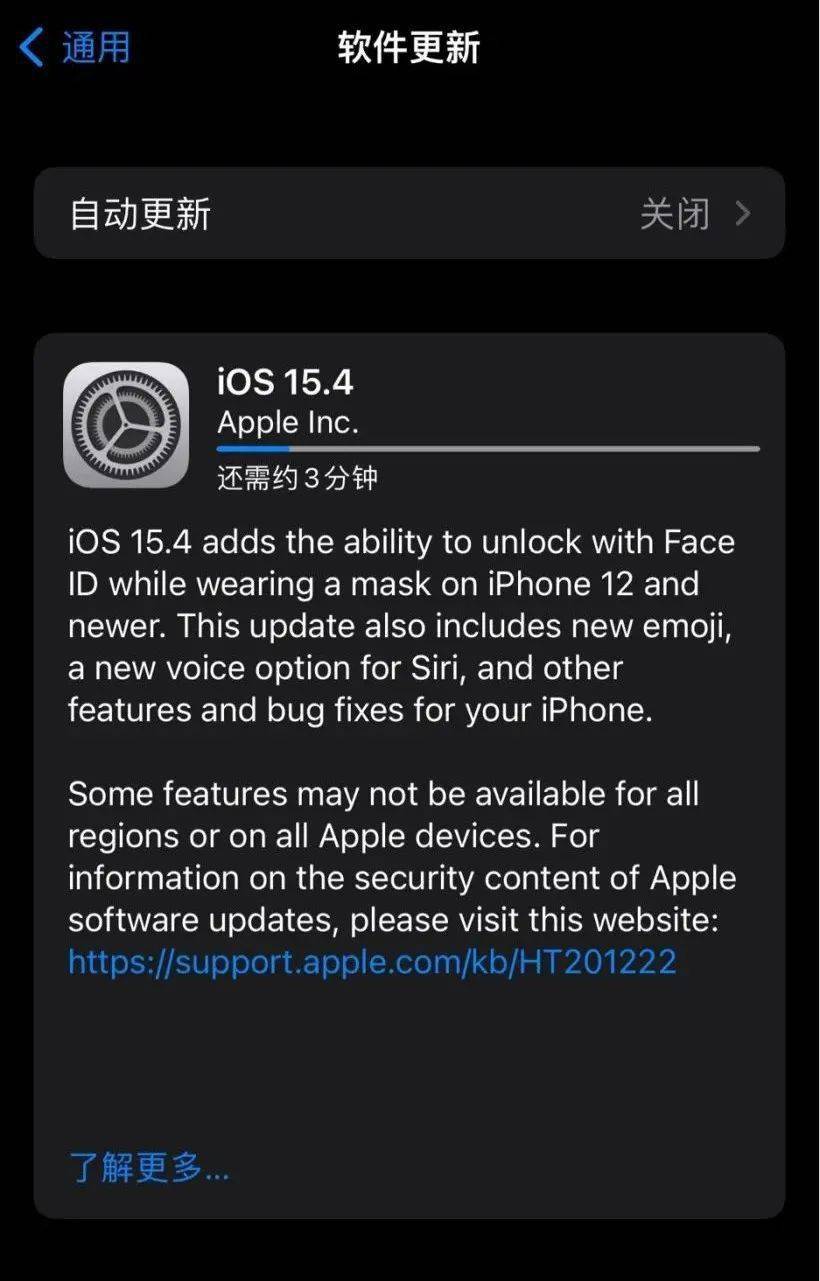Image resolution: width=820 pixels, height=1281 pixels.
Task: Open the 自动更新 settings row
Action: coord(409,214)
